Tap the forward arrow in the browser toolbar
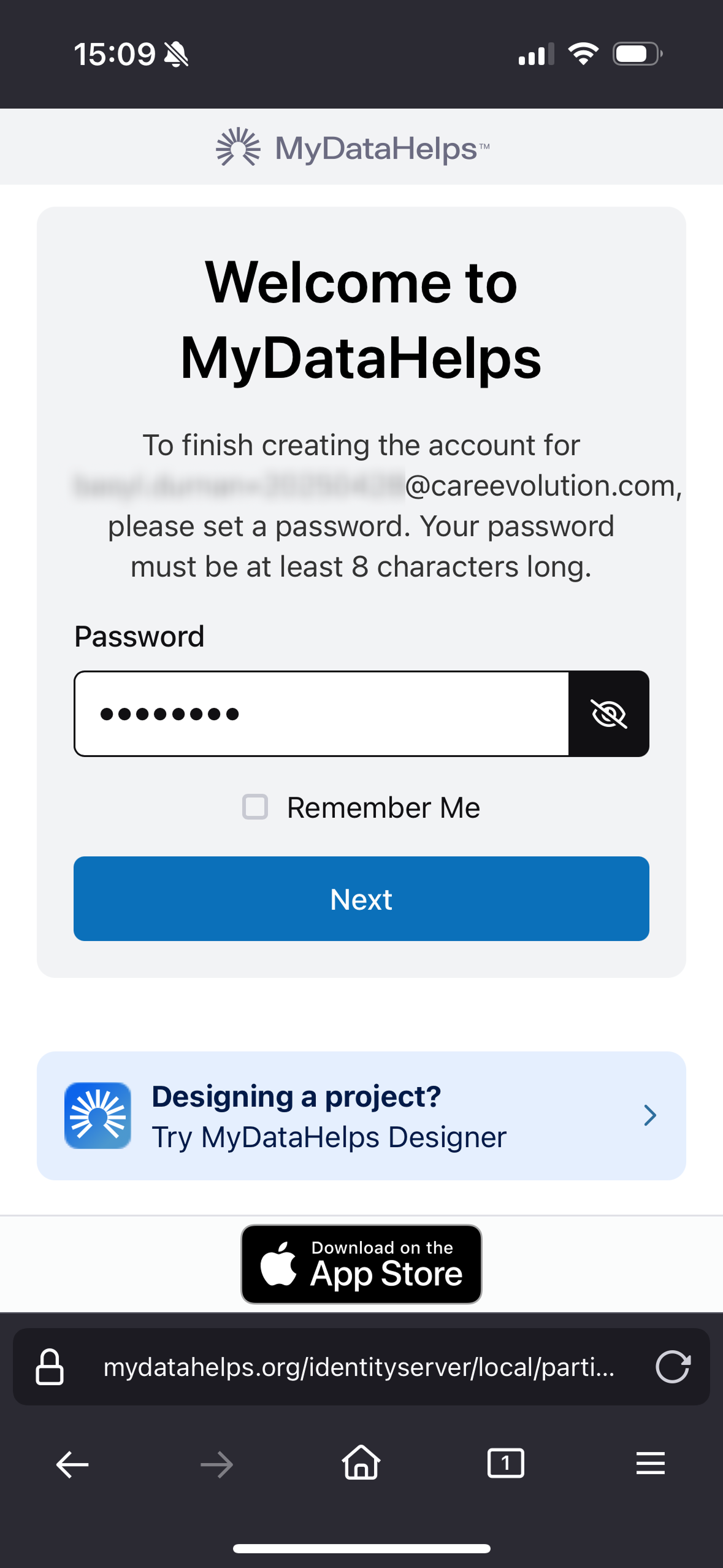Image resolution: width=723 pixels, height=1568 pixels. 216,1463
